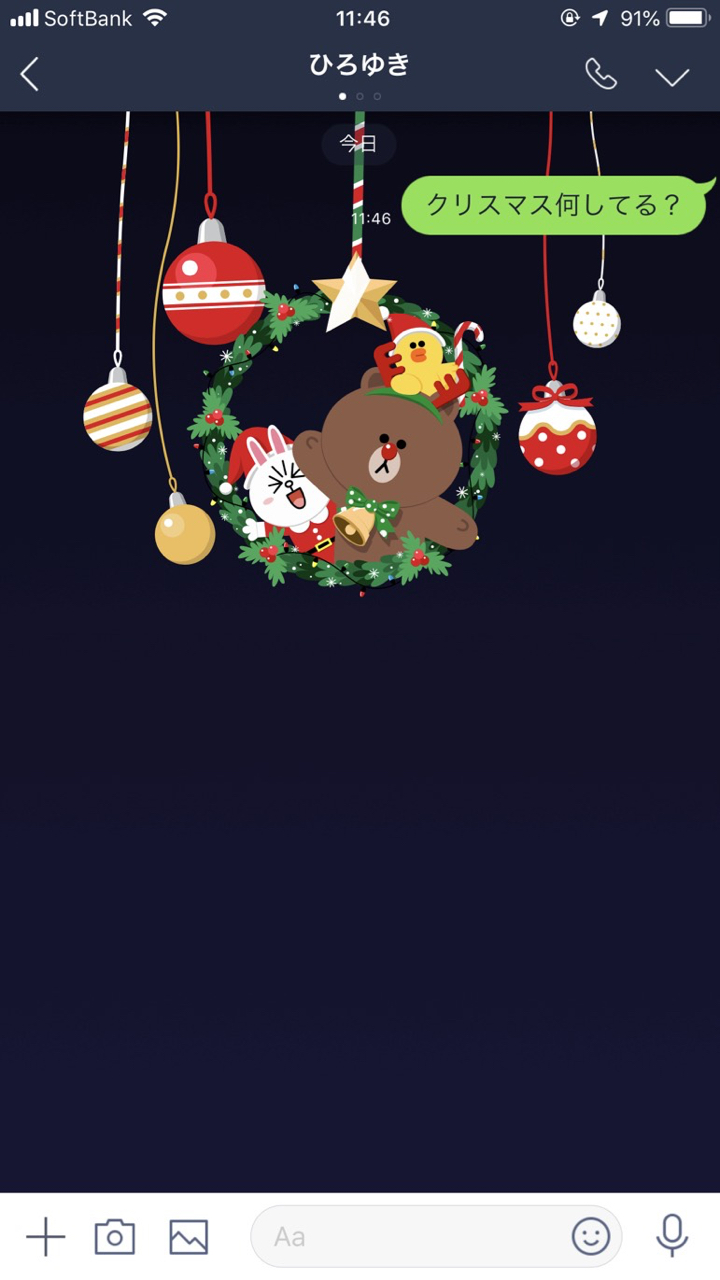
Task: Record a voice message with the microphone
Action: pyautogui.click(x=672, y=1236)
